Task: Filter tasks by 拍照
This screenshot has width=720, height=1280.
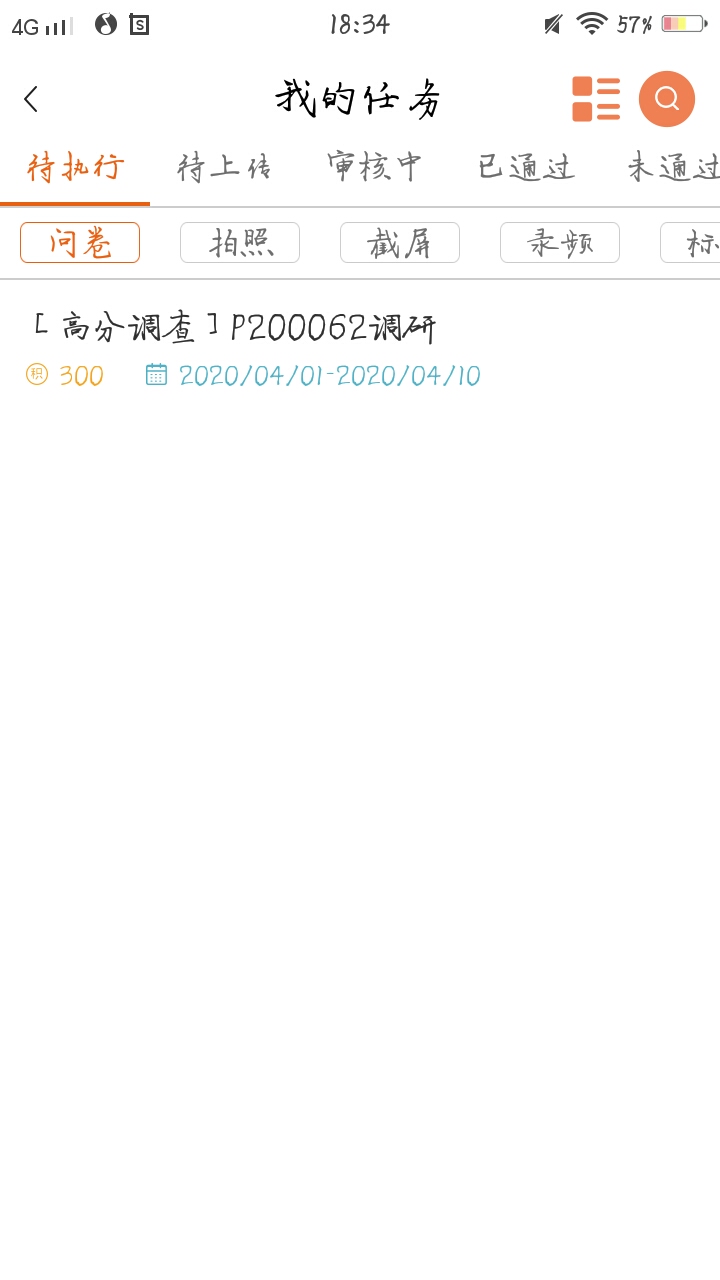Action: (240, 243)
